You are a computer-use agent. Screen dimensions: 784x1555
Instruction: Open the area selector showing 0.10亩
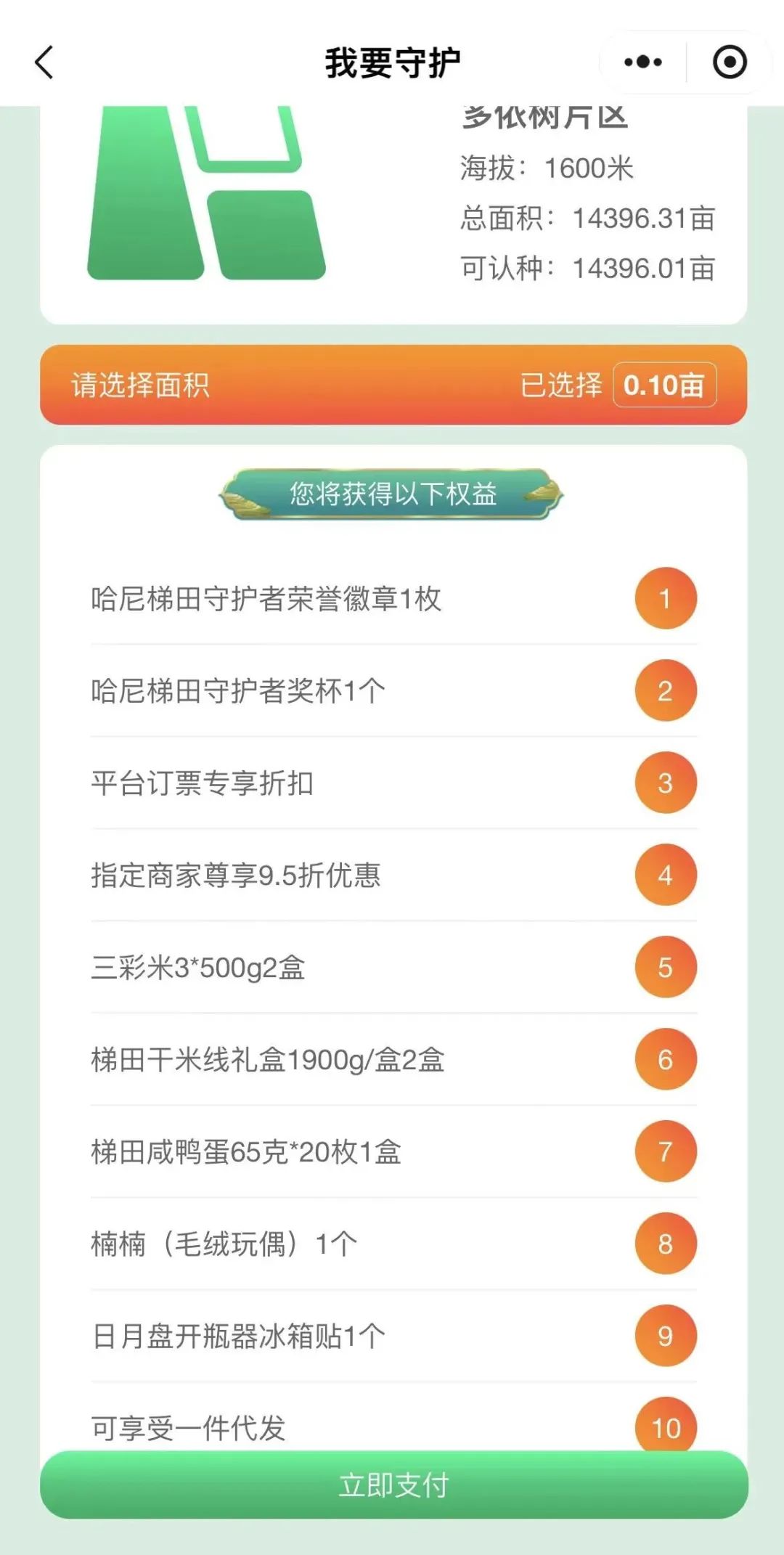coord(664,385)
